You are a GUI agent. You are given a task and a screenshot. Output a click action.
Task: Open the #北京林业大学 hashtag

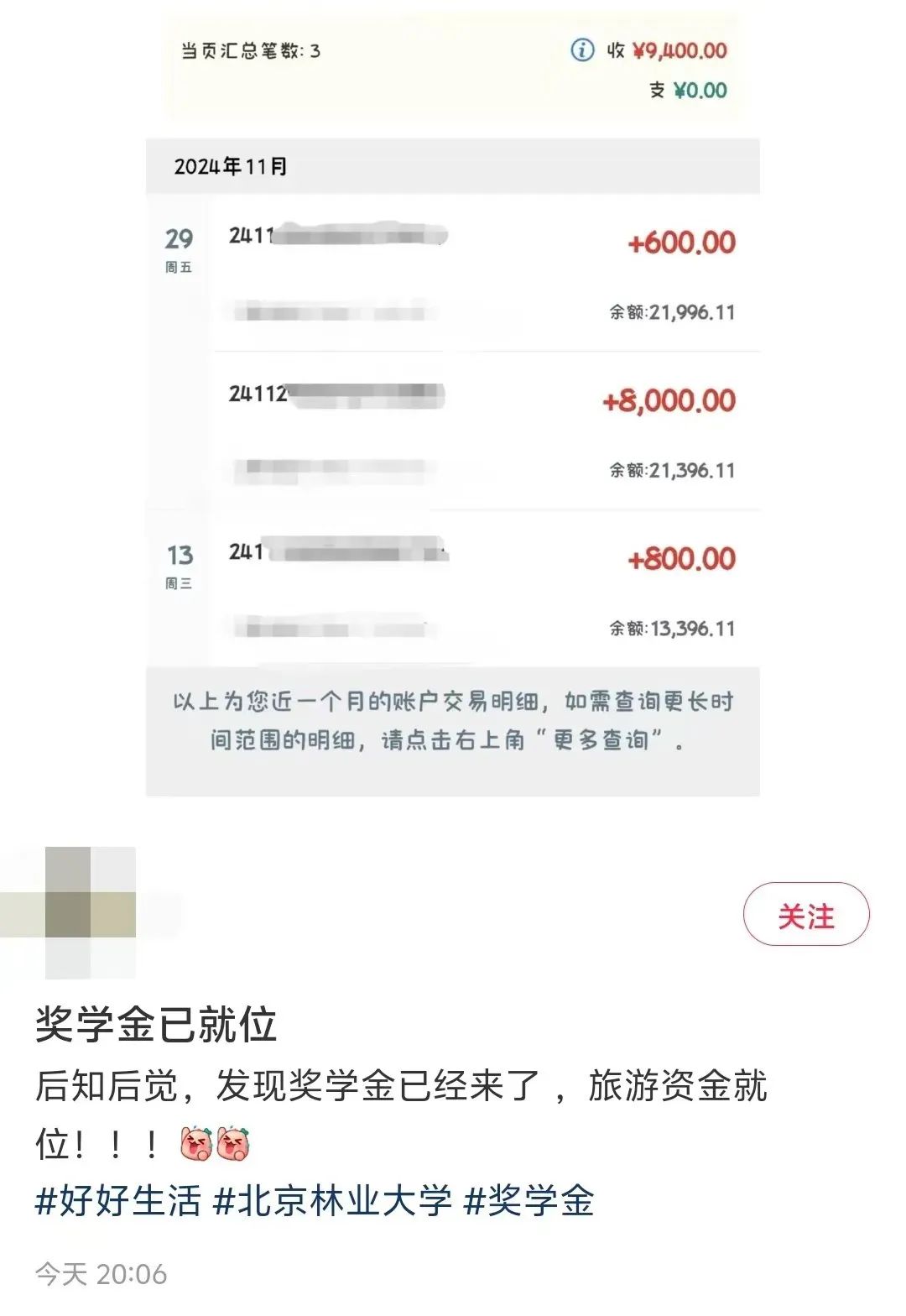[332, 1201]
